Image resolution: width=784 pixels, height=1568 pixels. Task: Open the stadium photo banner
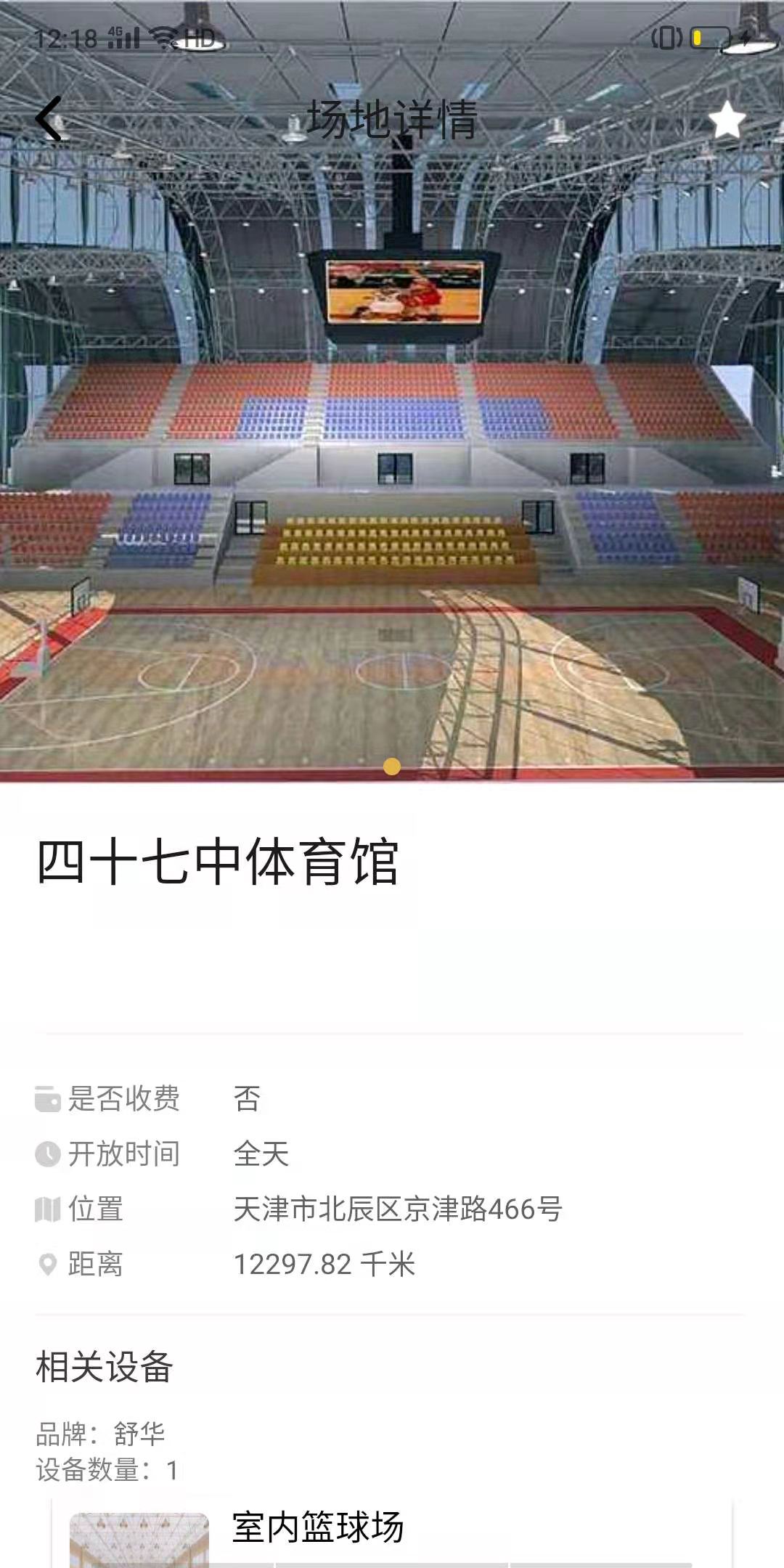(392, 450)
